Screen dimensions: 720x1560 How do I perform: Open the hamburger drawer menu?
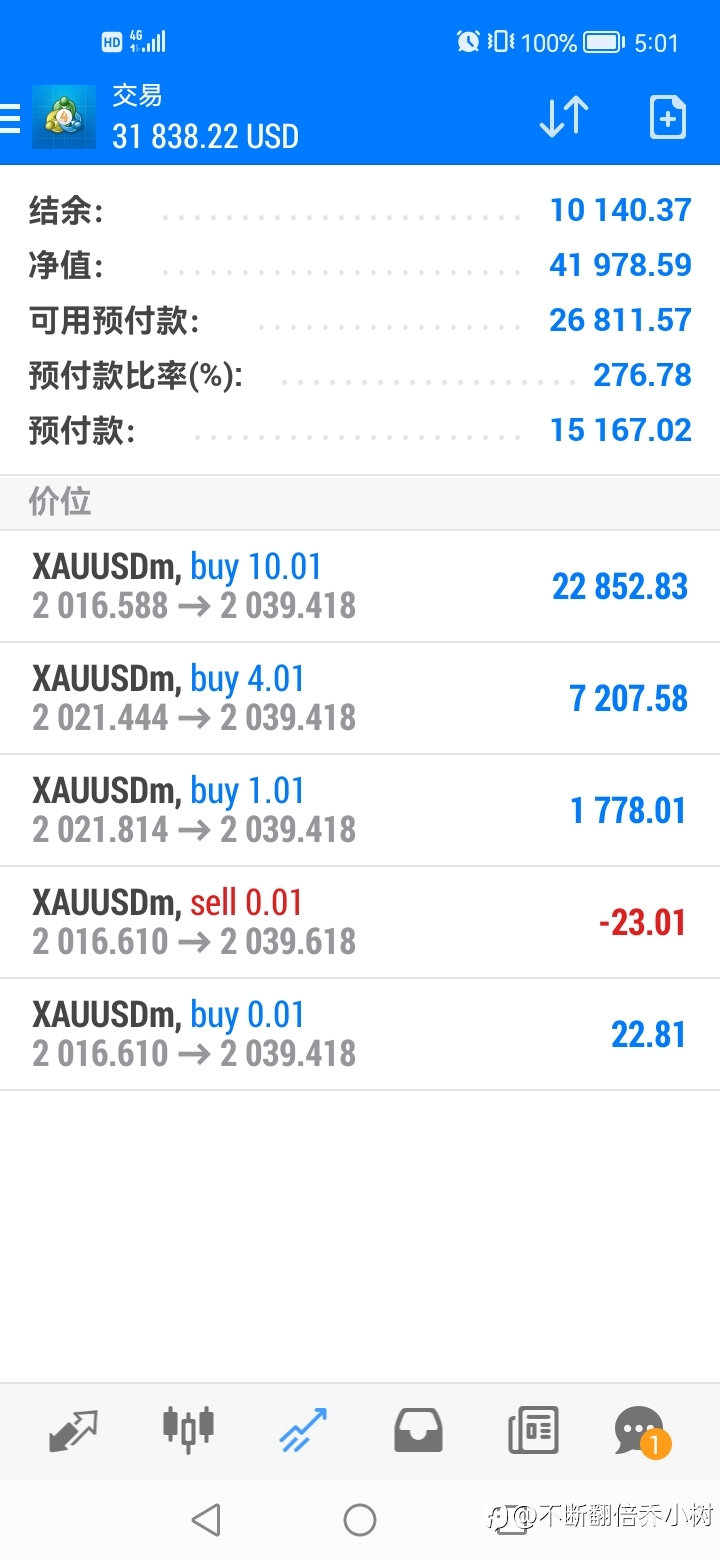[x=9, y=118]
